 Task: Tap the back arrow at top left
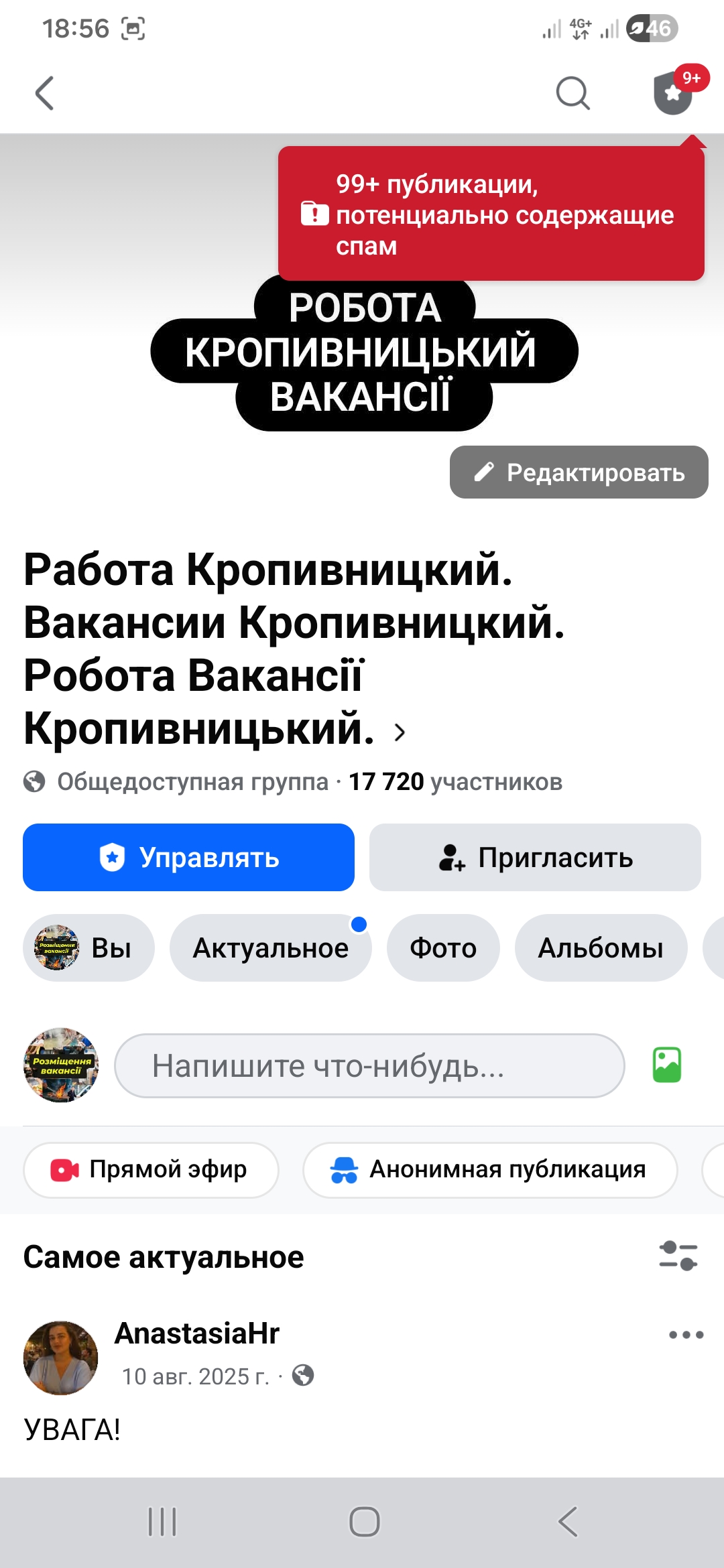click(44, 93)
